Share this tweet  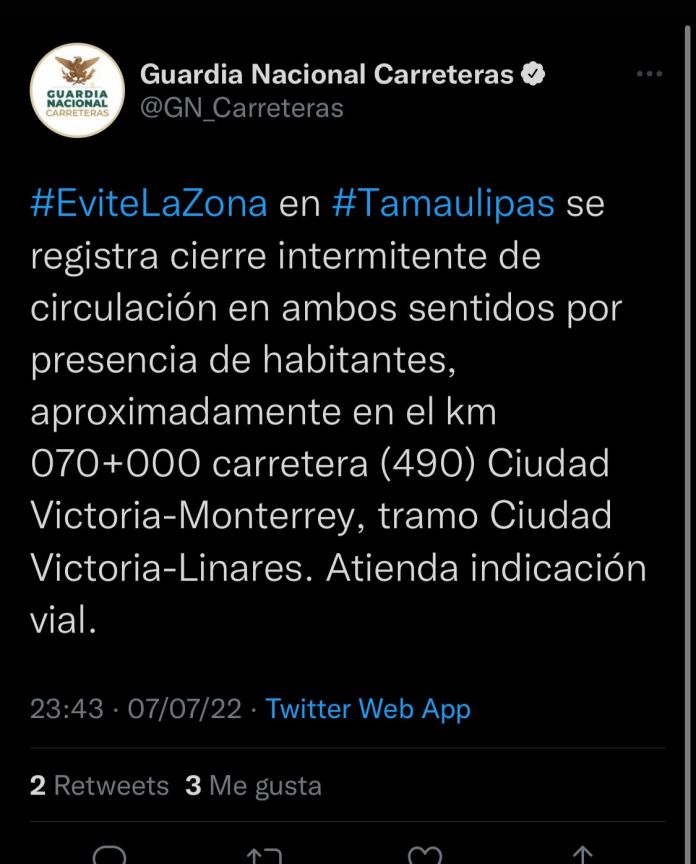tap(582, 856)
